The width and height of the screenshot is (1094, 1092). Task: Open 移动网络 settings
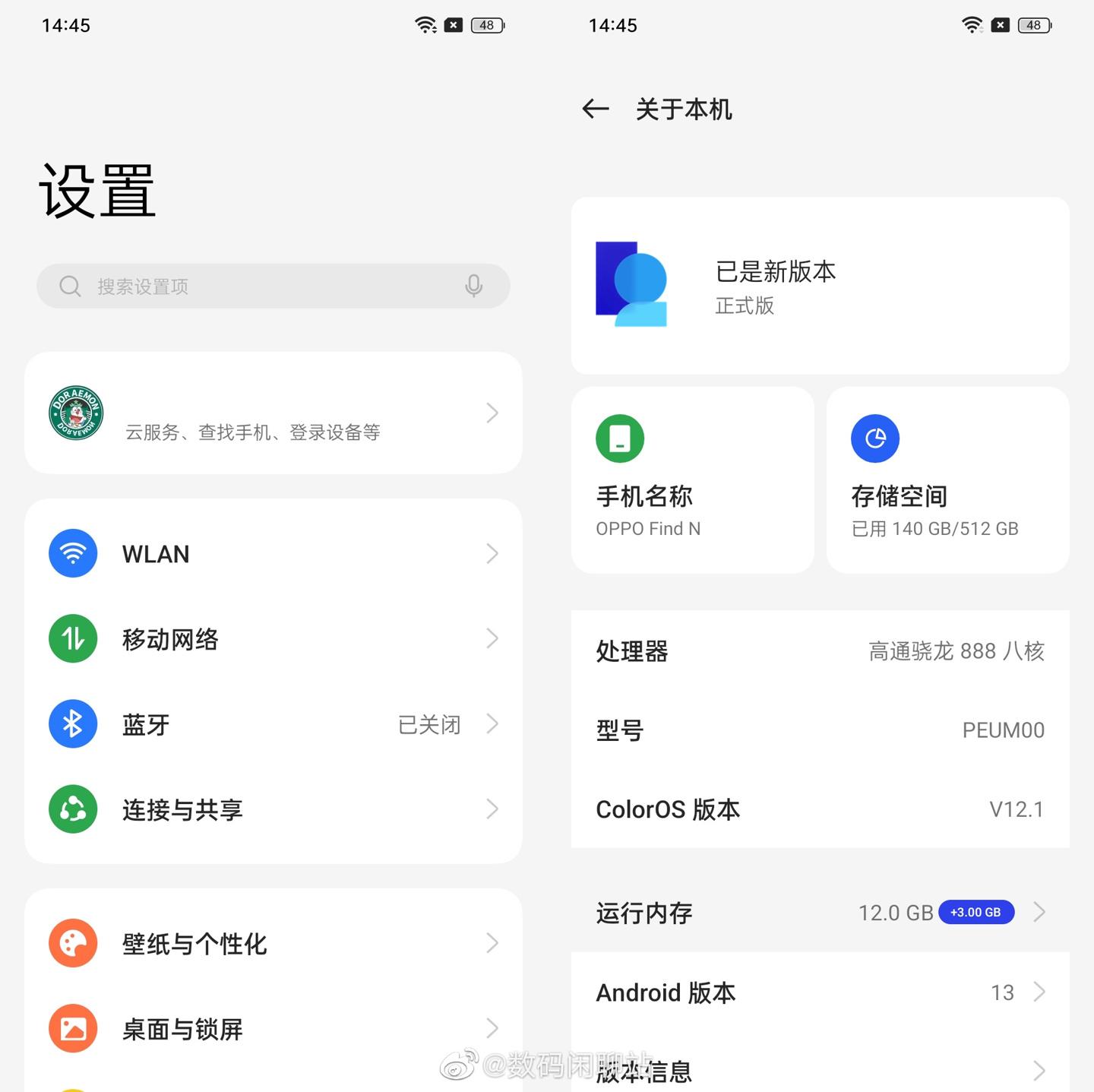(273, 639)
